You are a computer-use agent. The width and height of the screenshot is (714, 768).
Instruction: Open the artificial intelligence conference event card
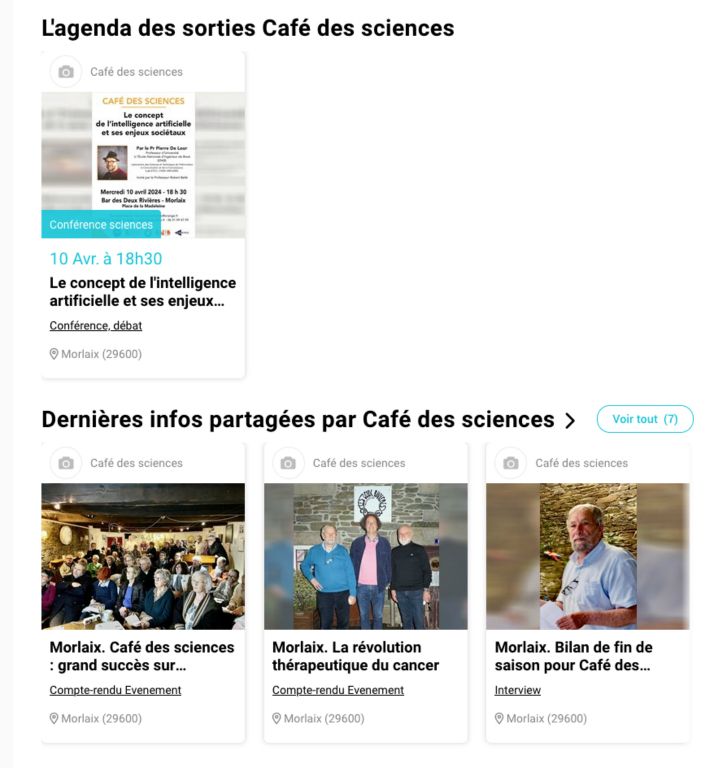pyautogui.click(x=143, y=291)
